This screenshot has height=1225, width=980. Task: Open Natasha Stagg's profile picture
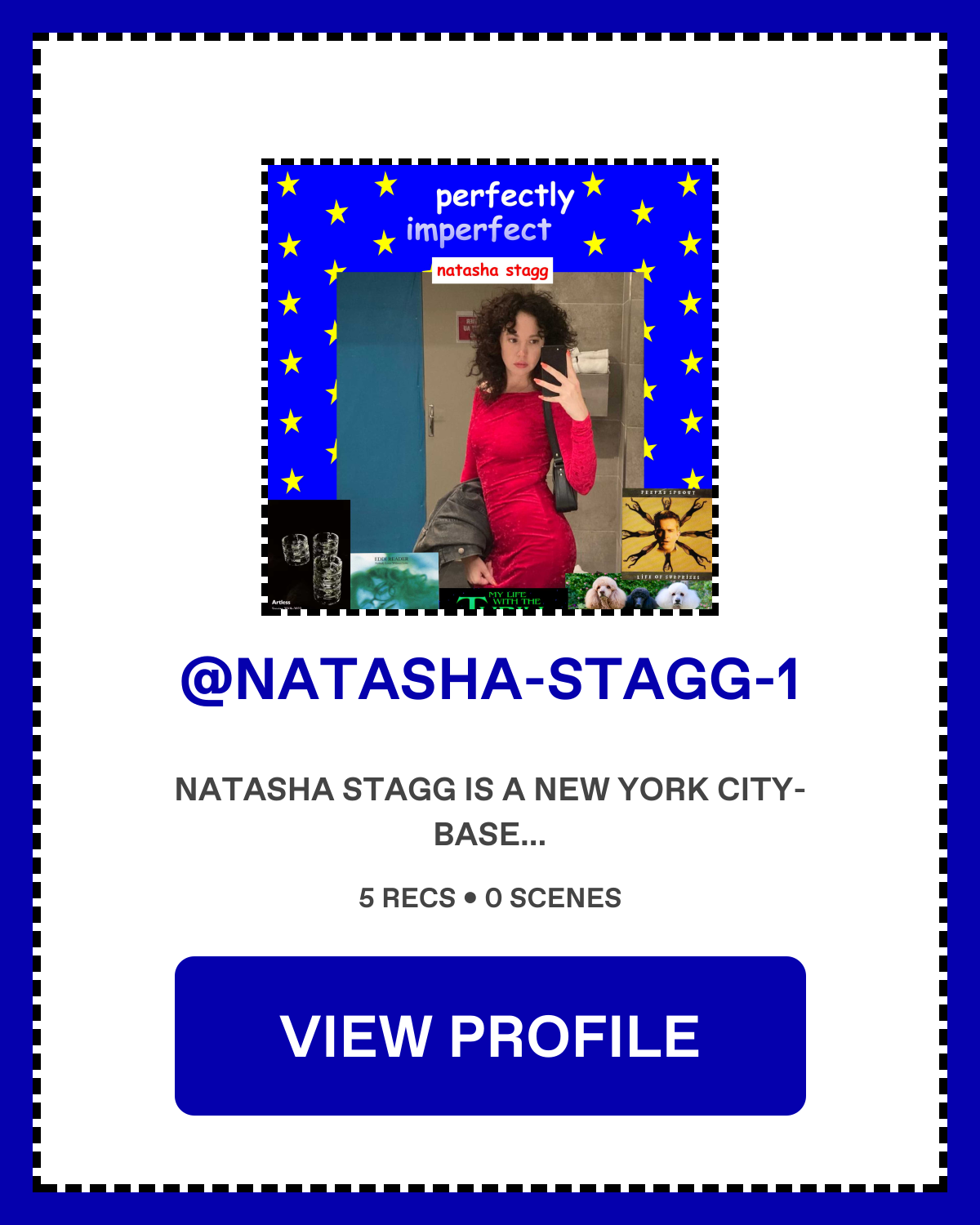tap(490, 386)
